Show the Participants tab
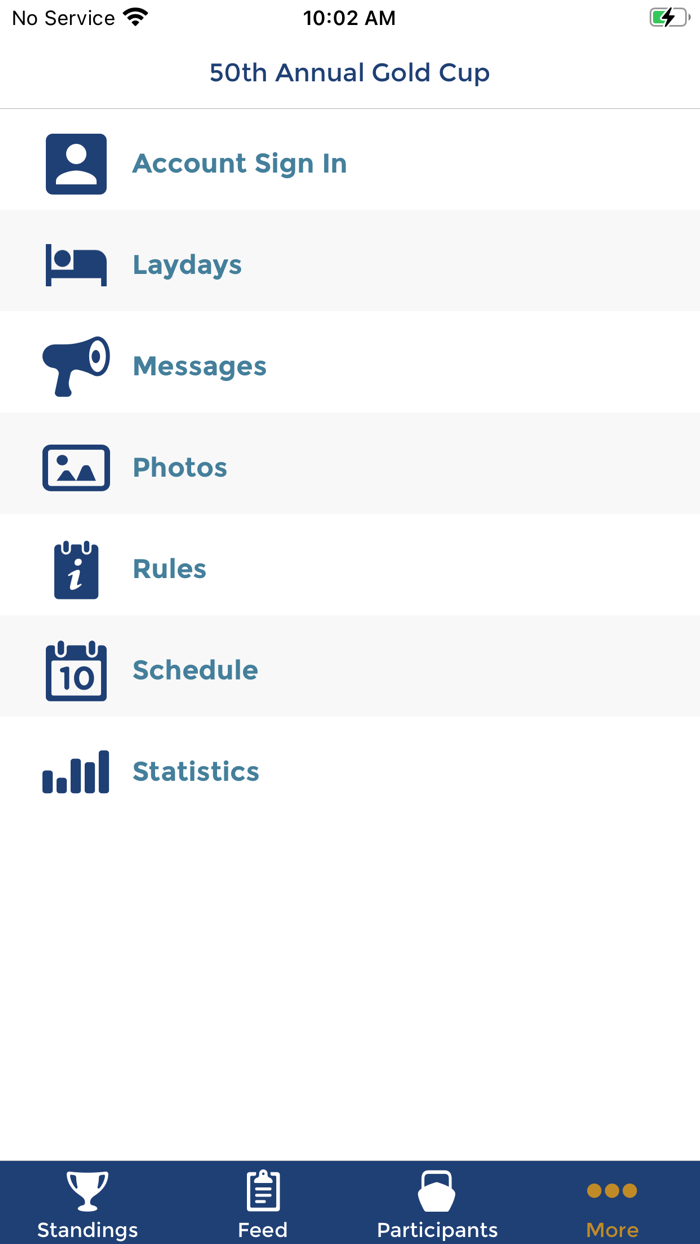The width and height of the screenshot is (700, 1244). pos(437,1204)
